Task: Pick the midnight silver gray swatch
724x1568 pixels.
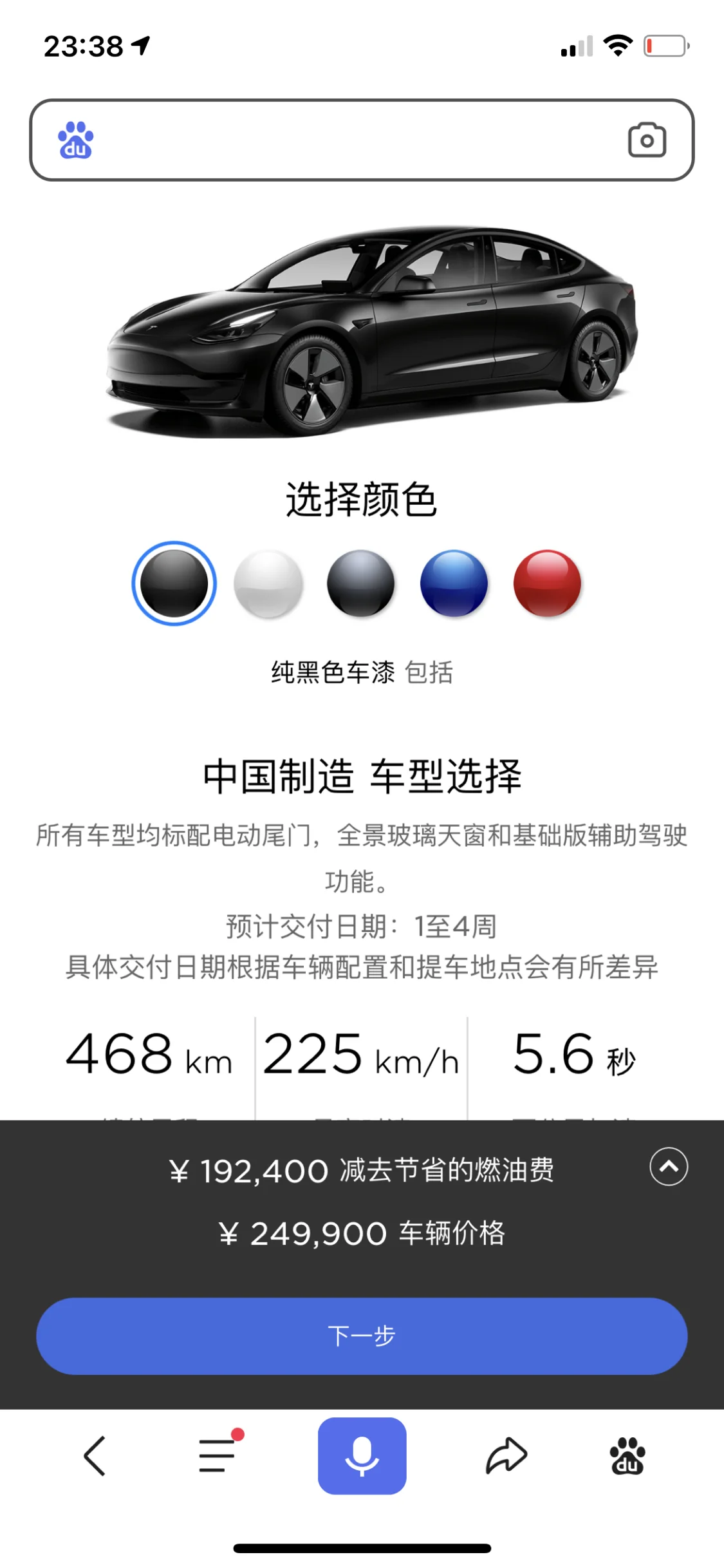Action: [361, 583]
